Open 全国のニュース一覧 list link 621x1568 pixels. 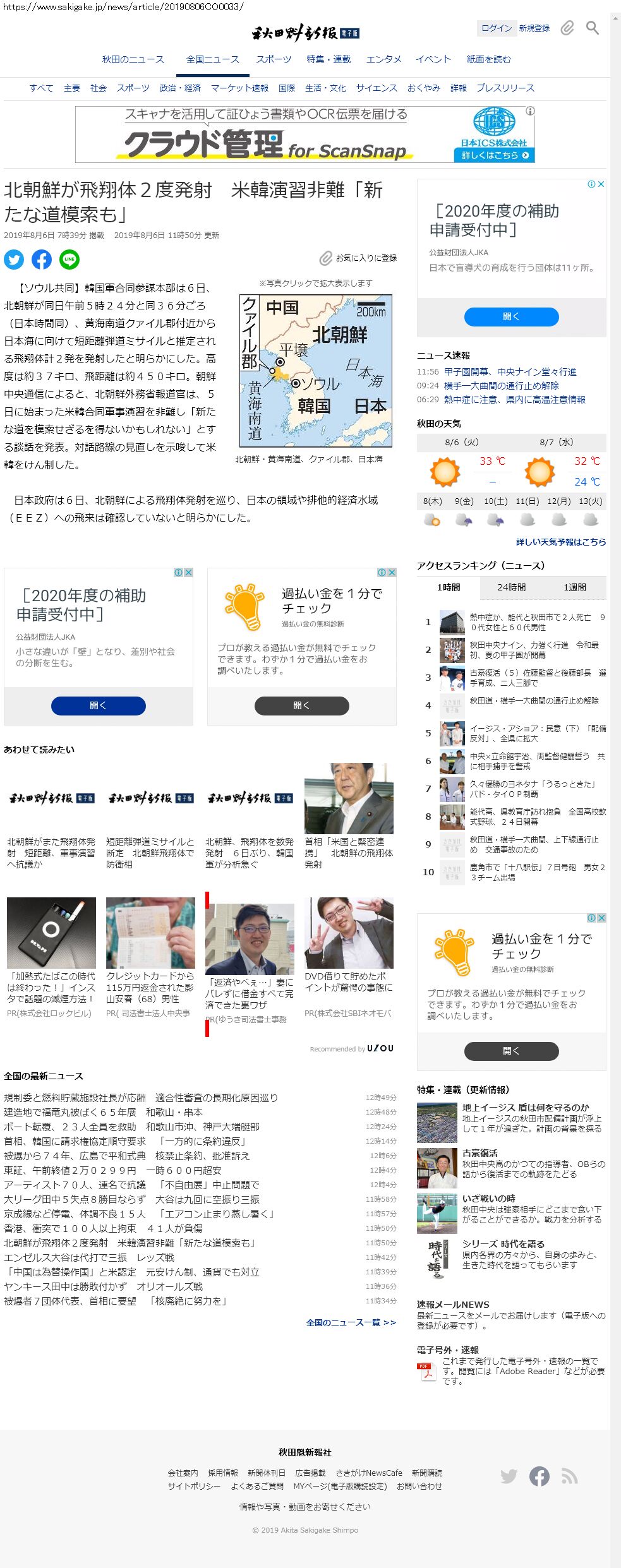pyautogui.click(x=351, y=1322)
